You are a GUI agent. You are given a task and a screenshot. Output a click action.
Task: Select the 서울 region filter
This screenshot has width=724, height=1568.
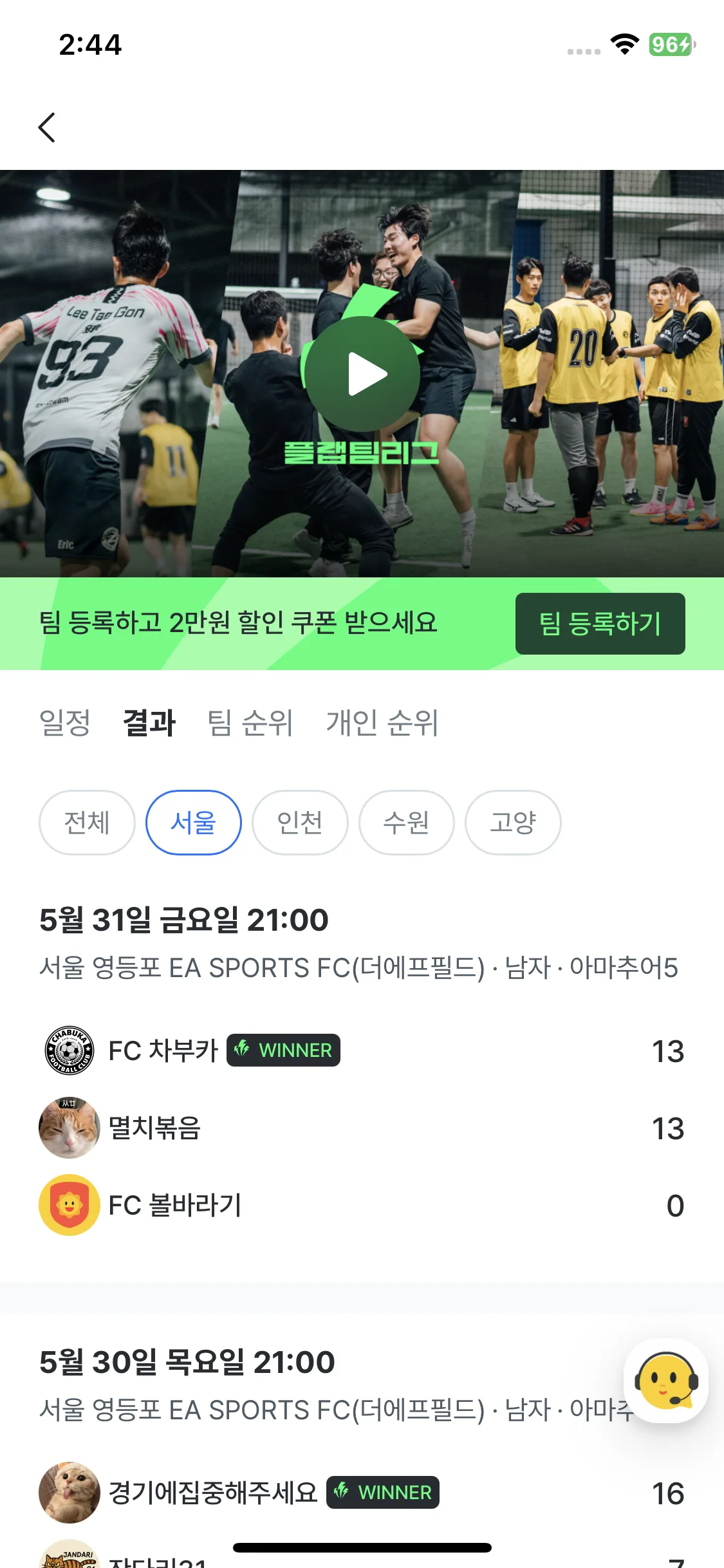tap(194, 822)
